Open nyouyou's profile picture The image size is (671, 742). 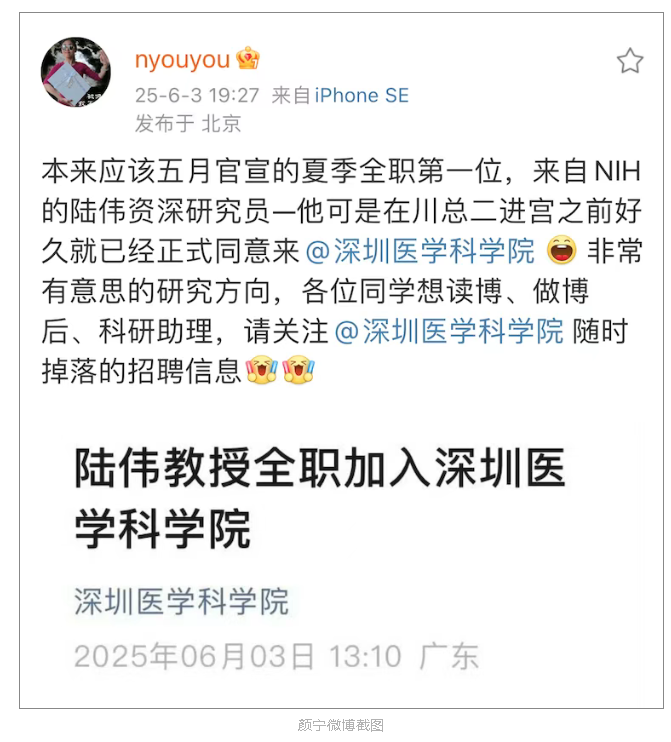click(x=75, y=74)
